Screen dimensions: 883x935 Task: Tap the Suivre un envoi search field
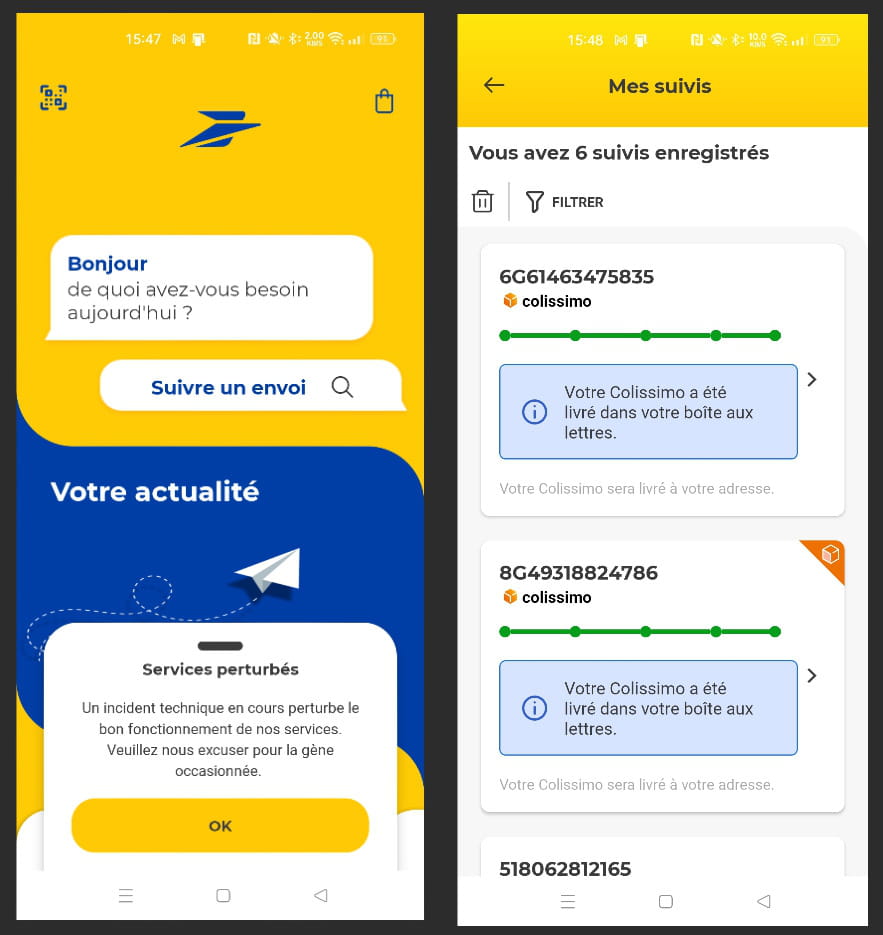click(x=251, y=387)
